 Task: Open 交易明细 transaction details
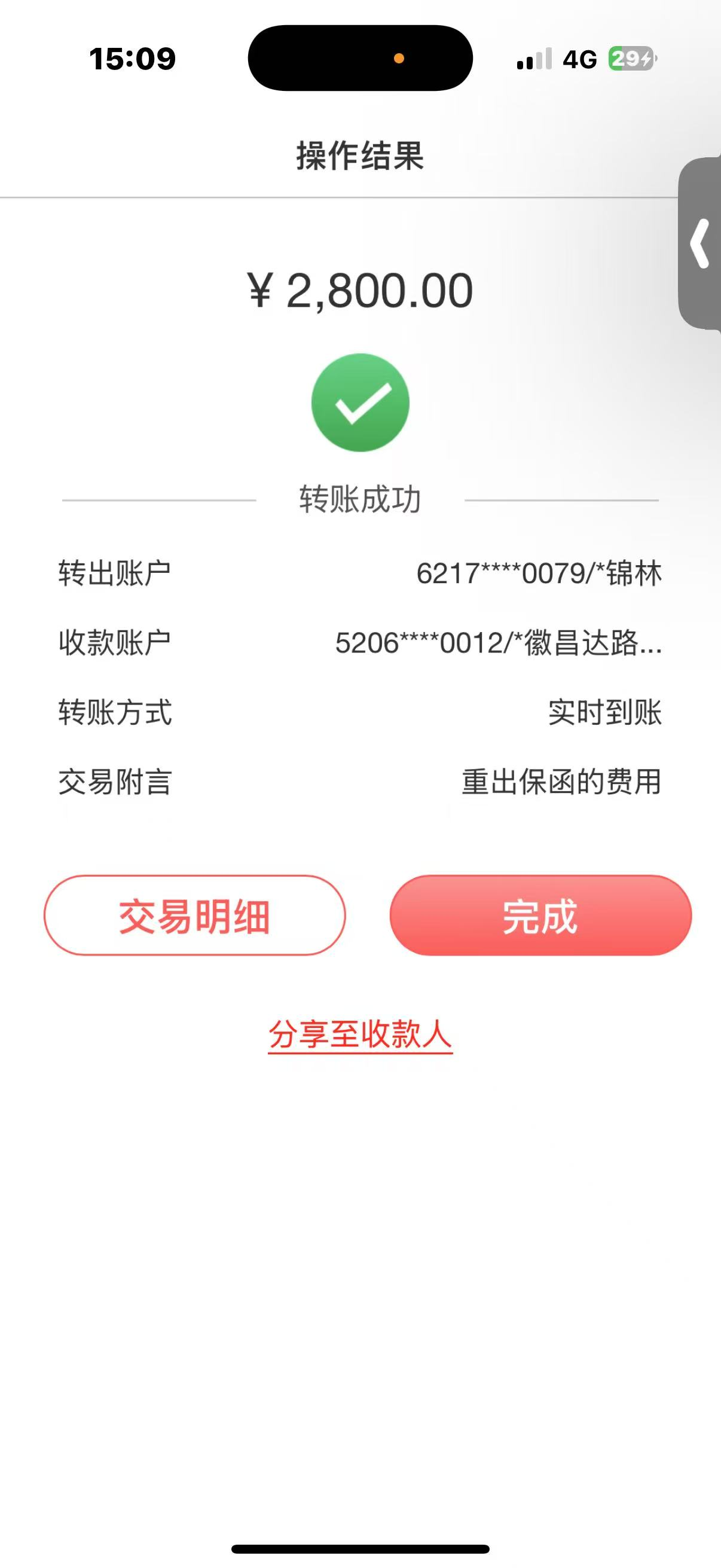click(195, 916)
